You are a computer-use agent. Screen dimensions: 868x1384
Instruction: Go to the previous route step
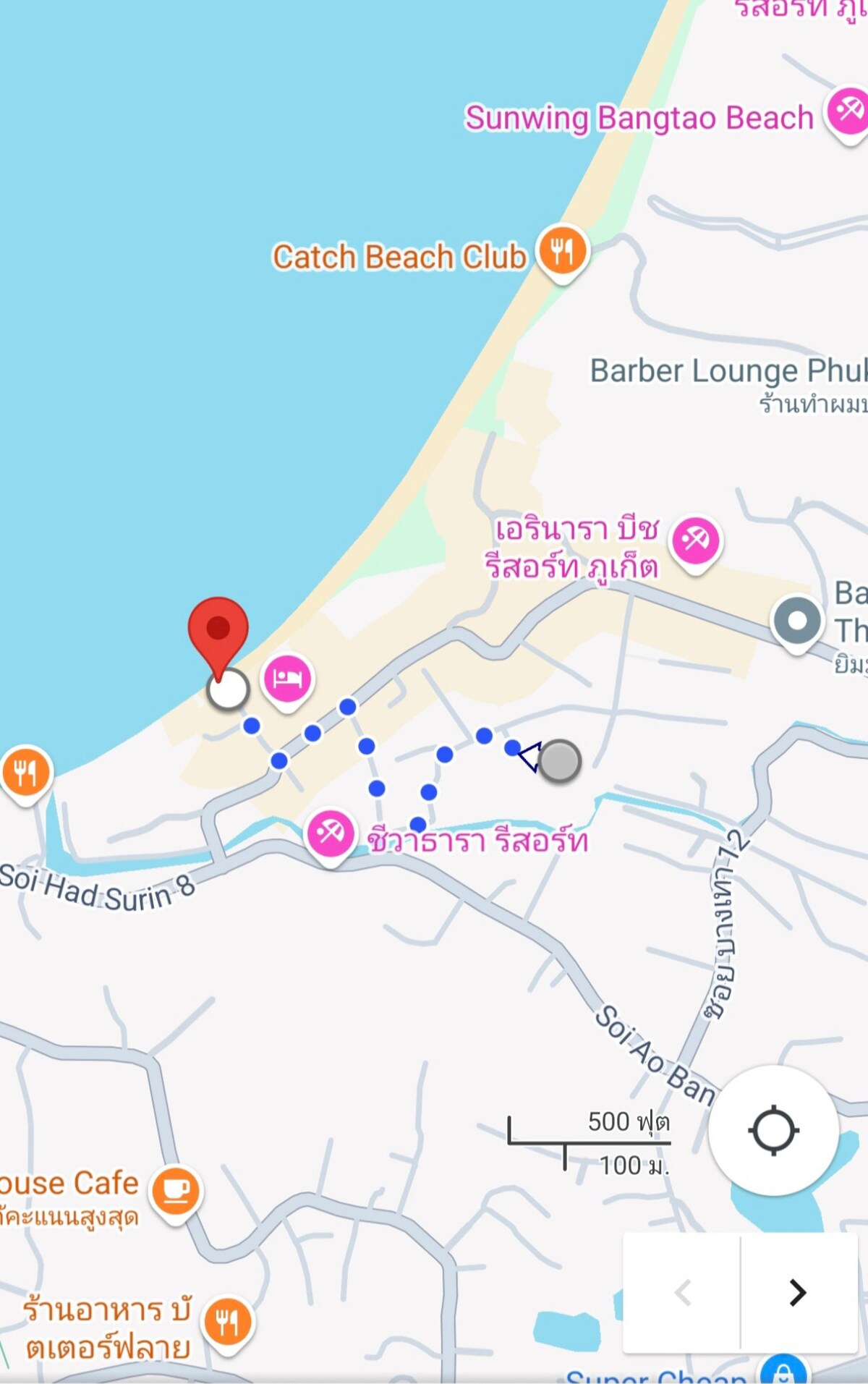click(683, 1291)
